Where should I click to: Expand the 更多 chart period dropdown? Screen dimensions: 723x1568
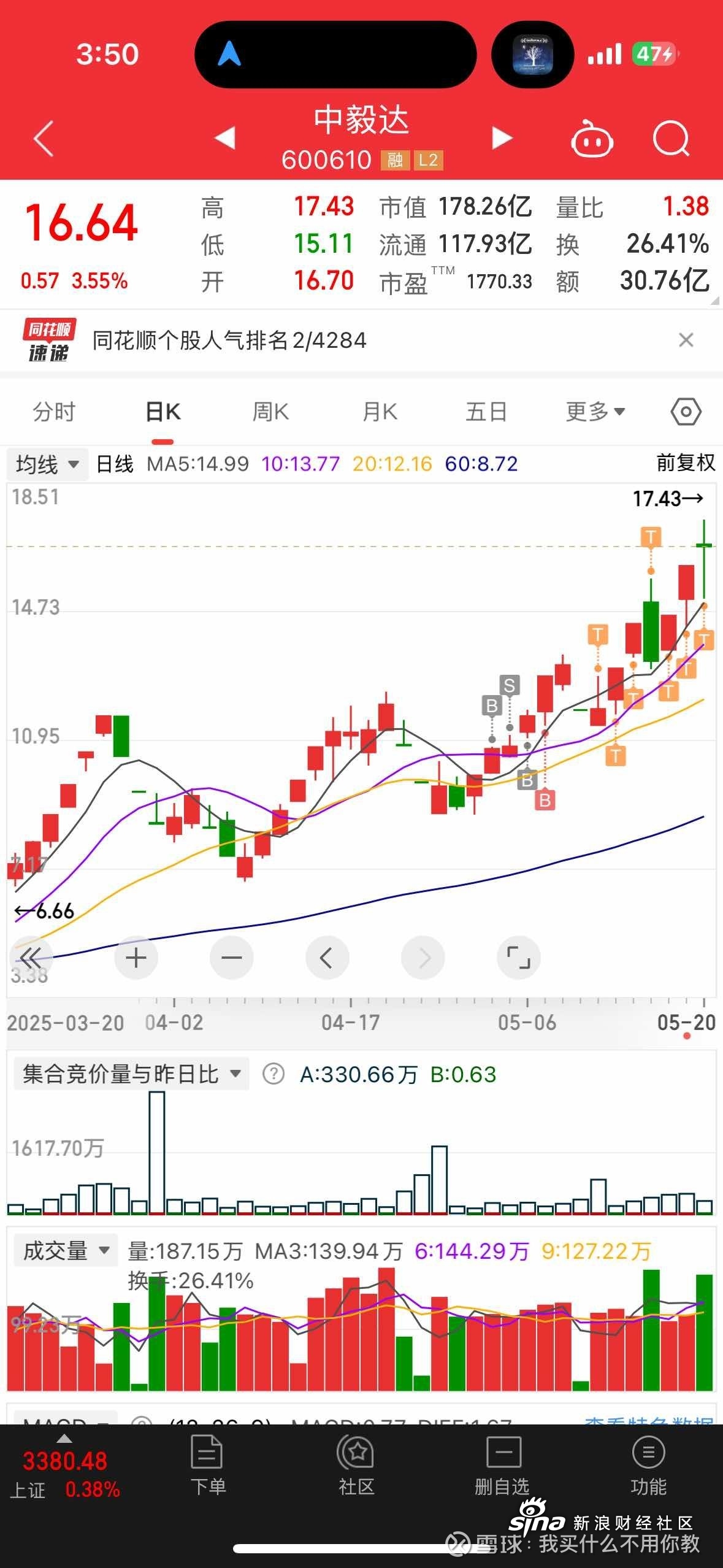[x=595, y=412]
